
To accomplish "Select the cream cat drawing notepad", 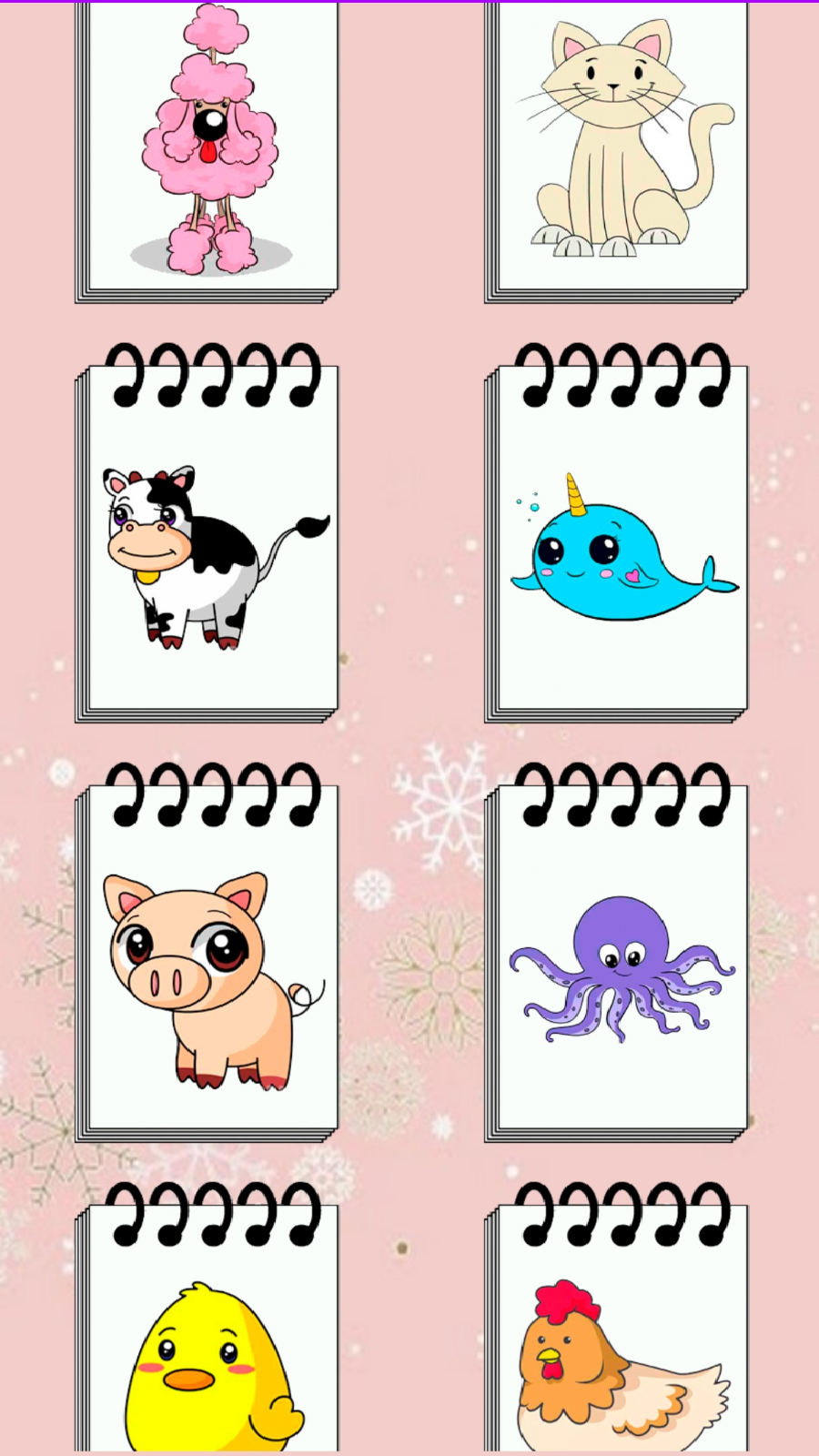I will pyautogui.click(x=619, y=146).
